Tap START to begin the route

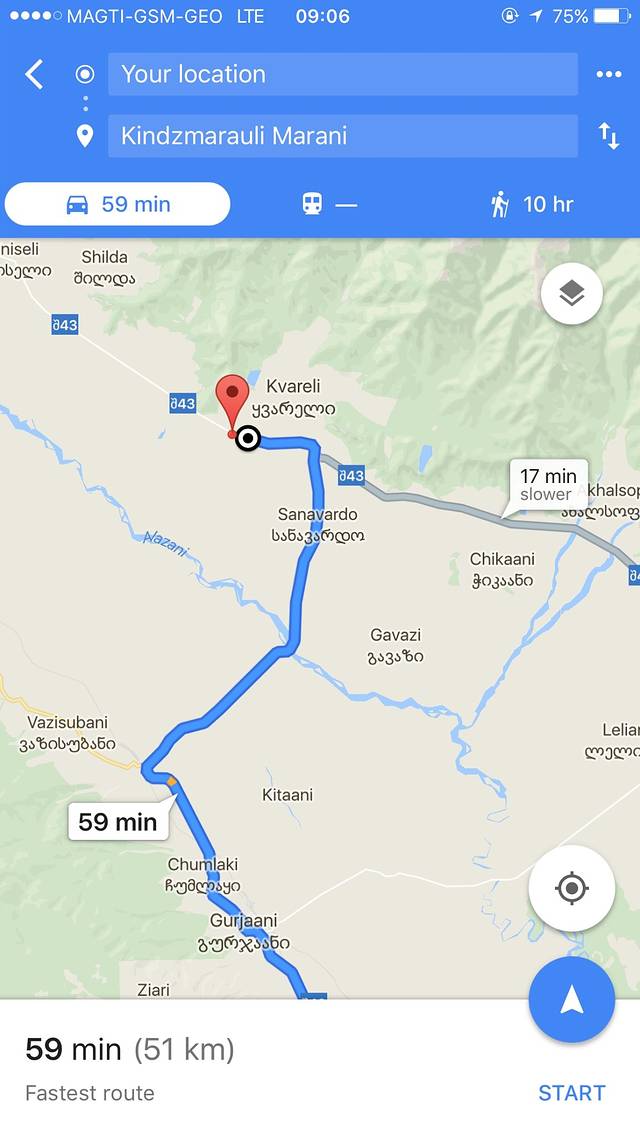pos(571,1092)
